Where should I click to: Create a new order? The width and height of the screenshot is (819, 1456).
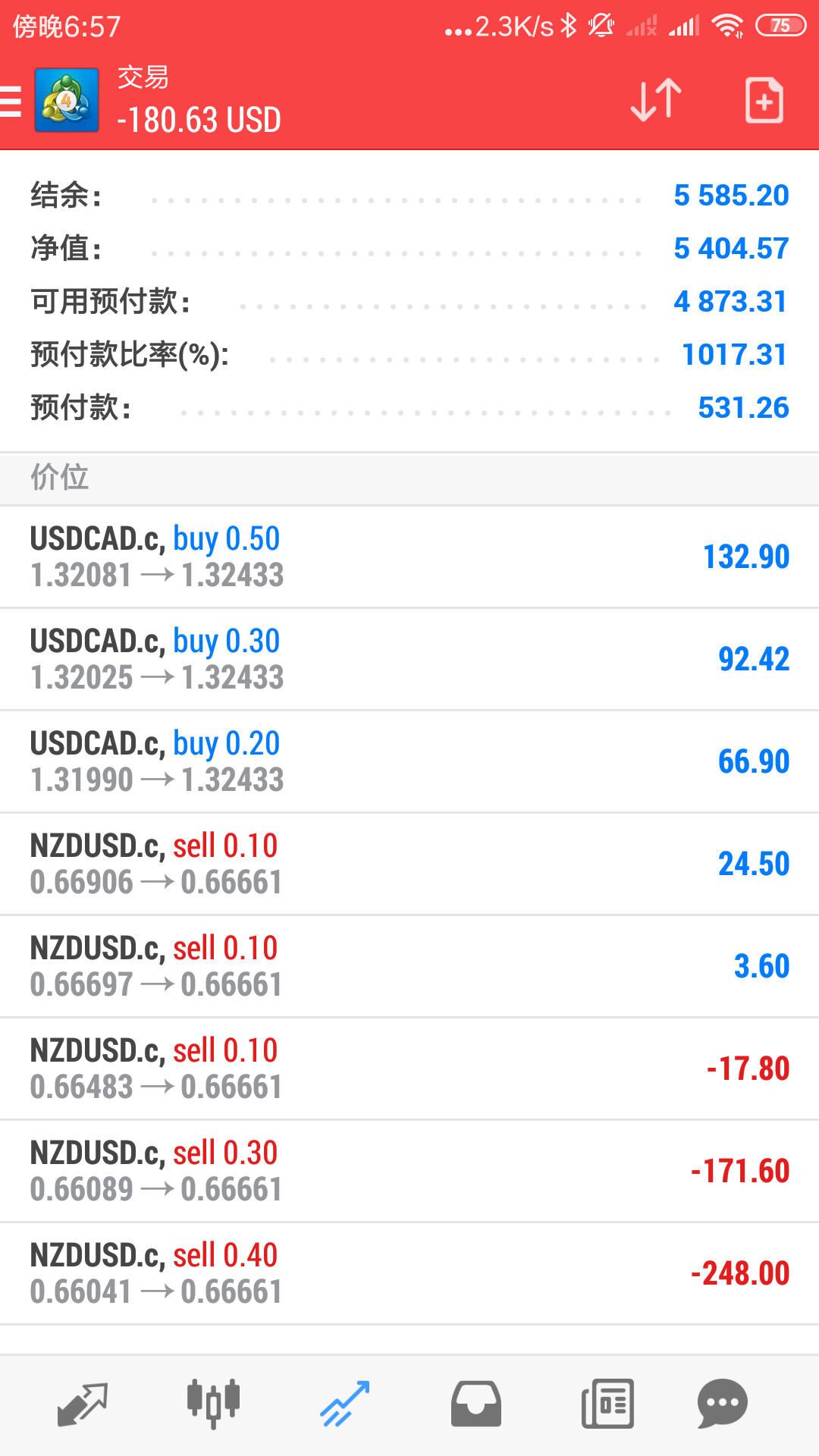764,100
